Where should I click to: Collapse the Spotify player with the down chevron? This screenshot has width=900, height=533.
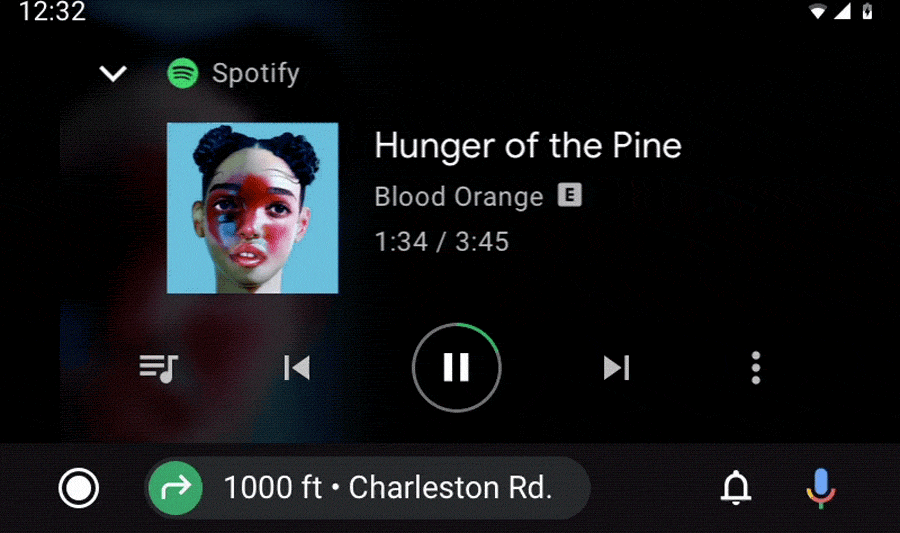(114, 73)
